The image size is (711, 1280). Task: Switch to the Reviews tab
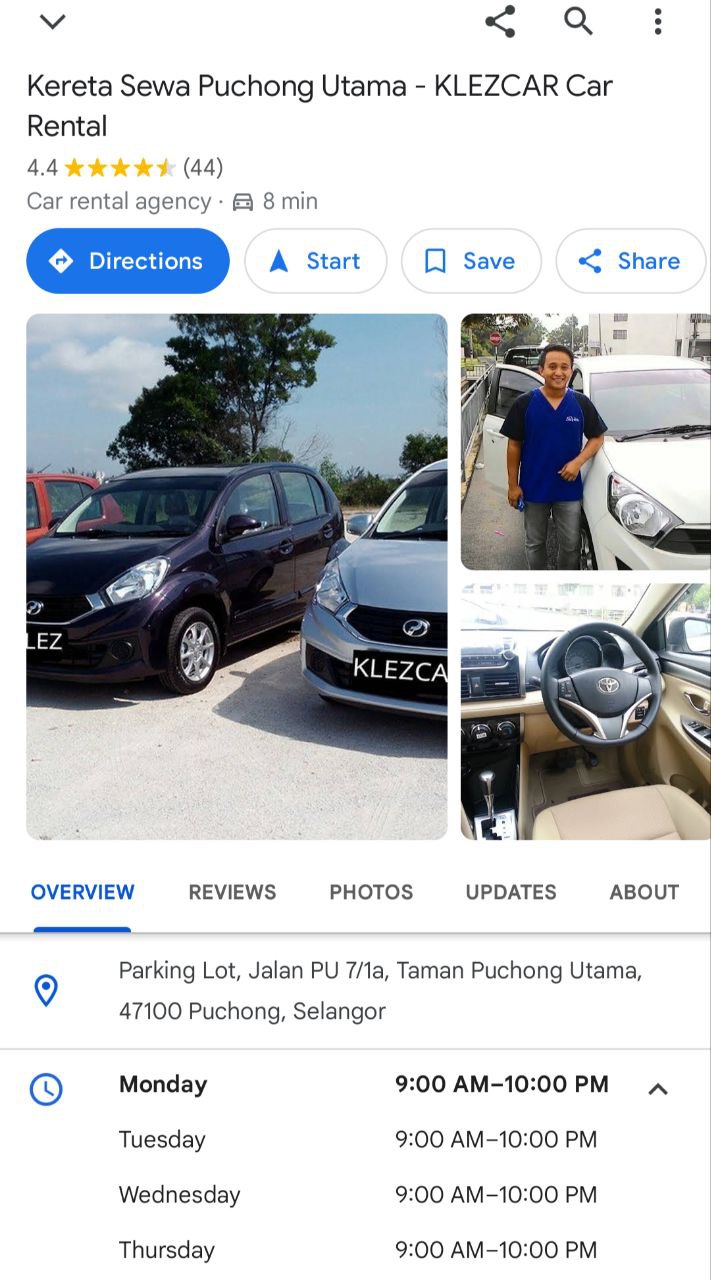pos(232,892)
